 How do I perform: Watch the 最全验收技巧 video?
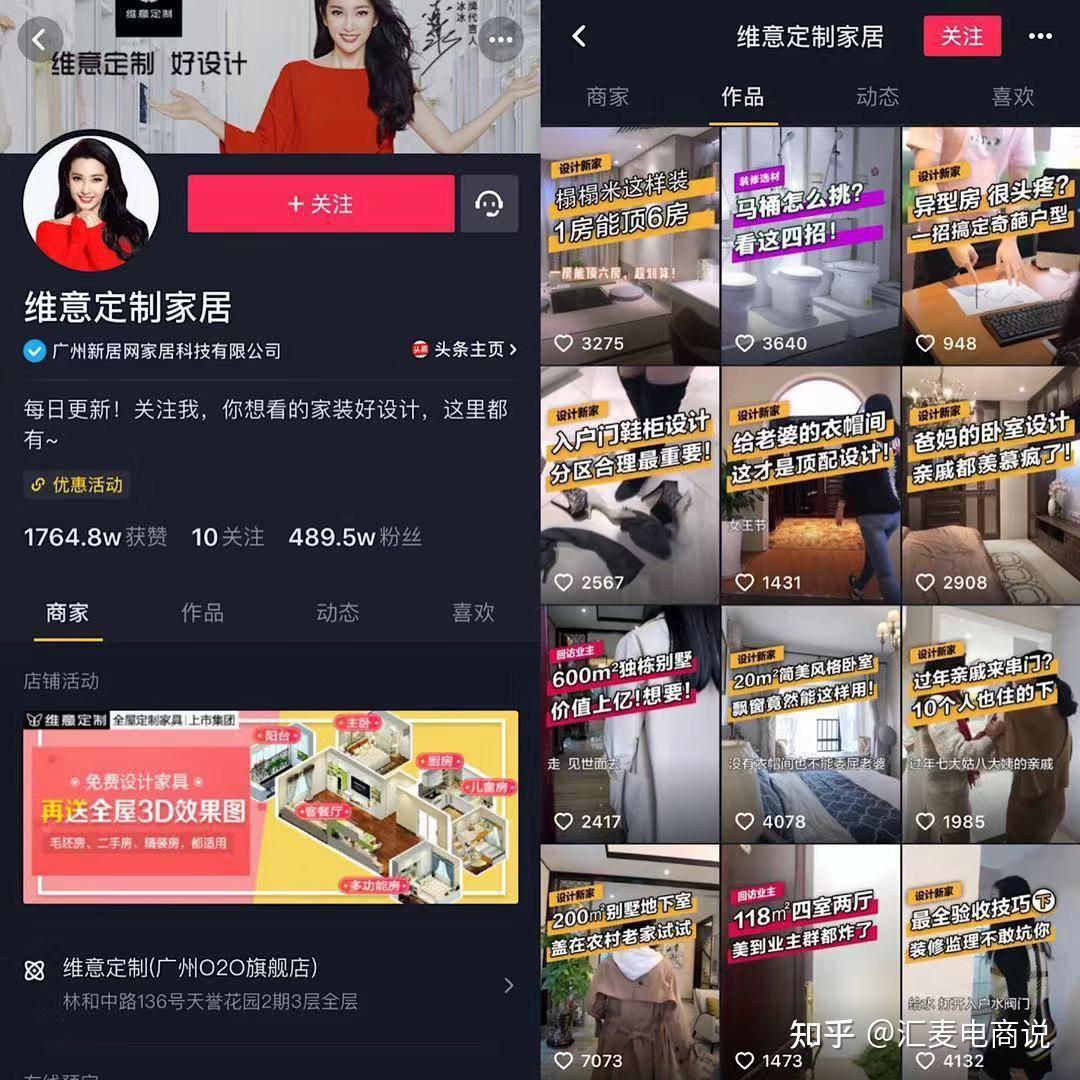click(991, 960)
